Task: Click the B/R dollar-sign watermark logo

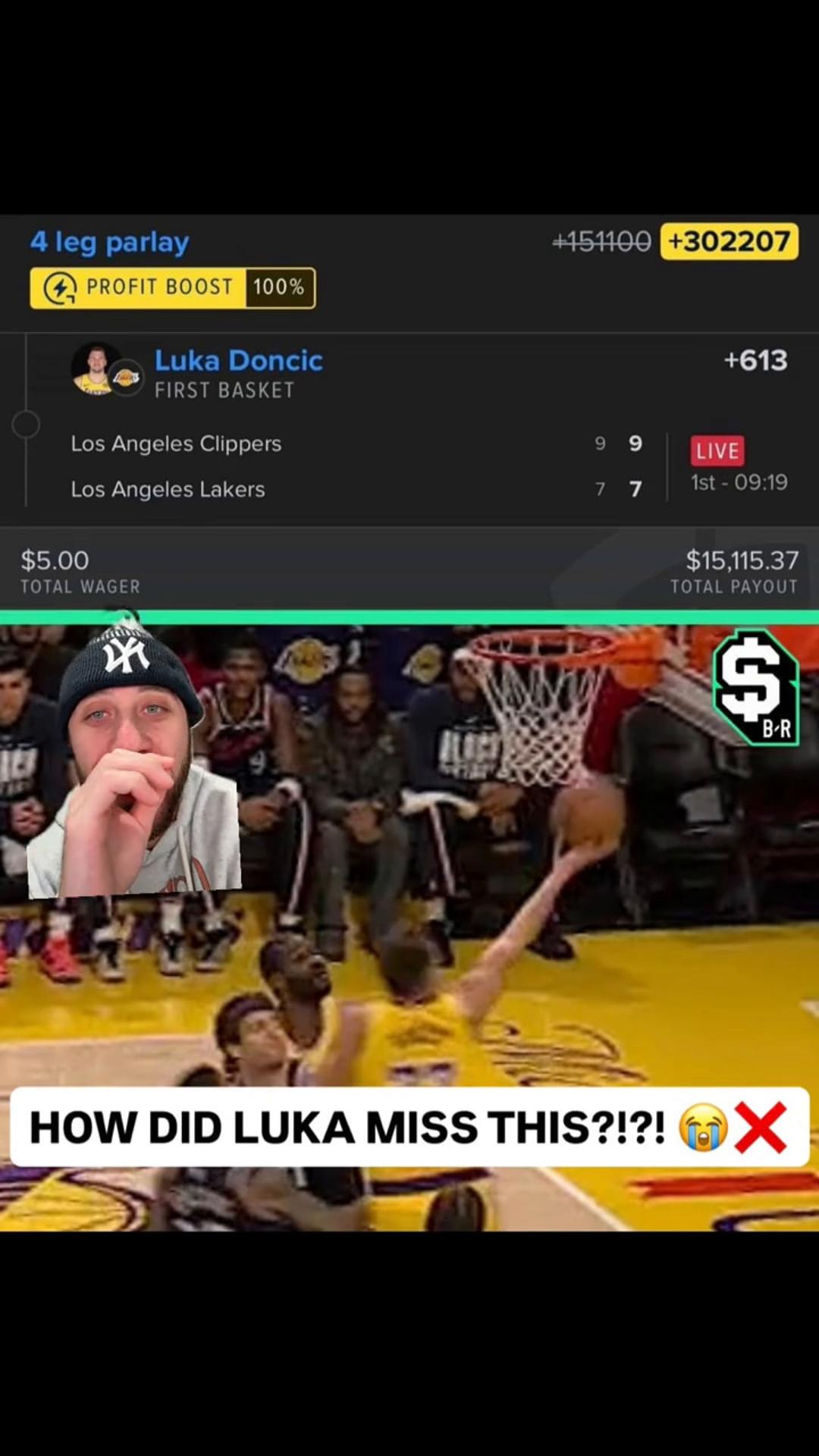Action: 756,689
